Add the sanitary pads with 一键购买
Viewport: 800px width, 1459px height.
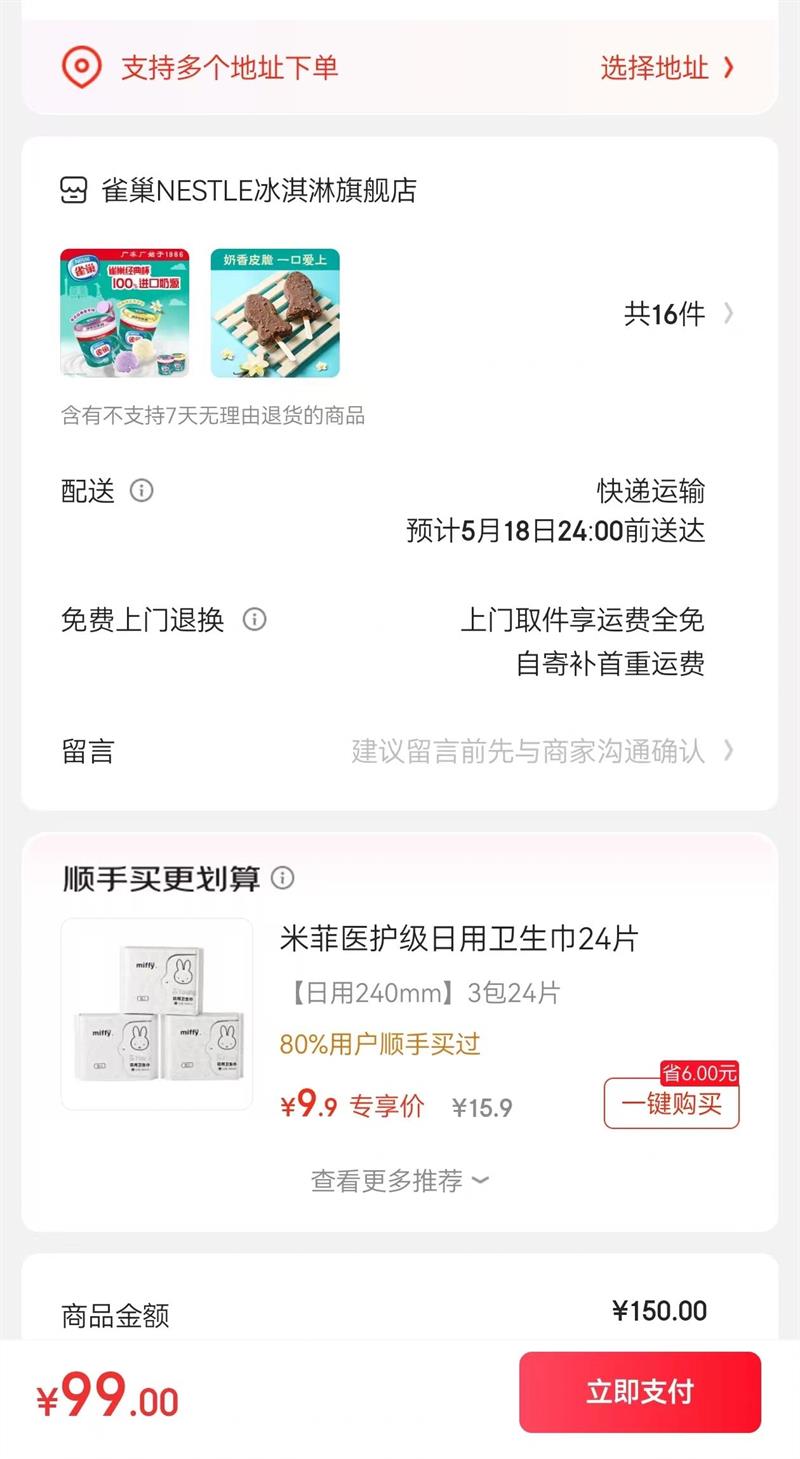[671, 1104]
